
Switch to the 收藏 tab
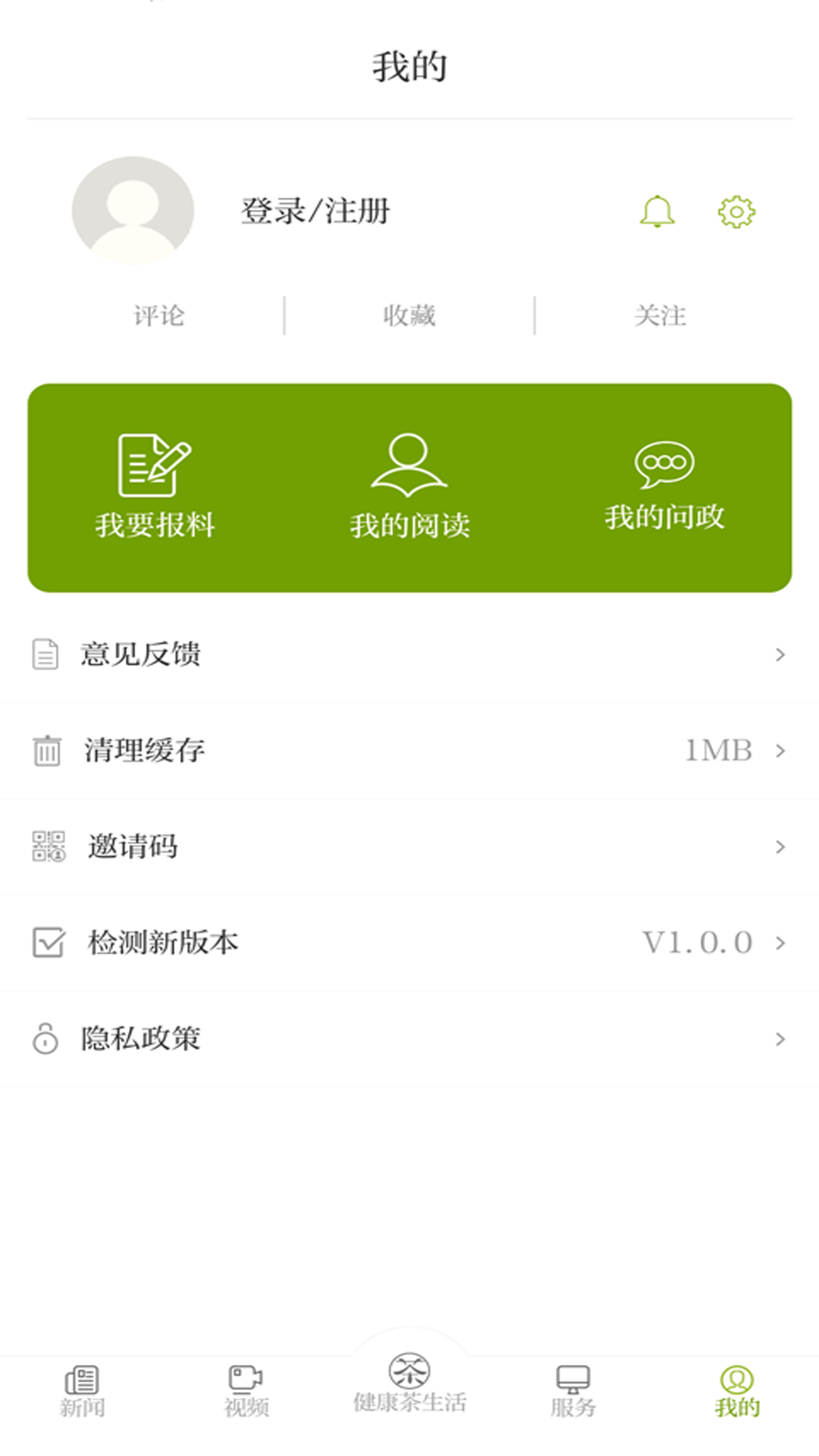pyautogui.click(x=409, y=315)
